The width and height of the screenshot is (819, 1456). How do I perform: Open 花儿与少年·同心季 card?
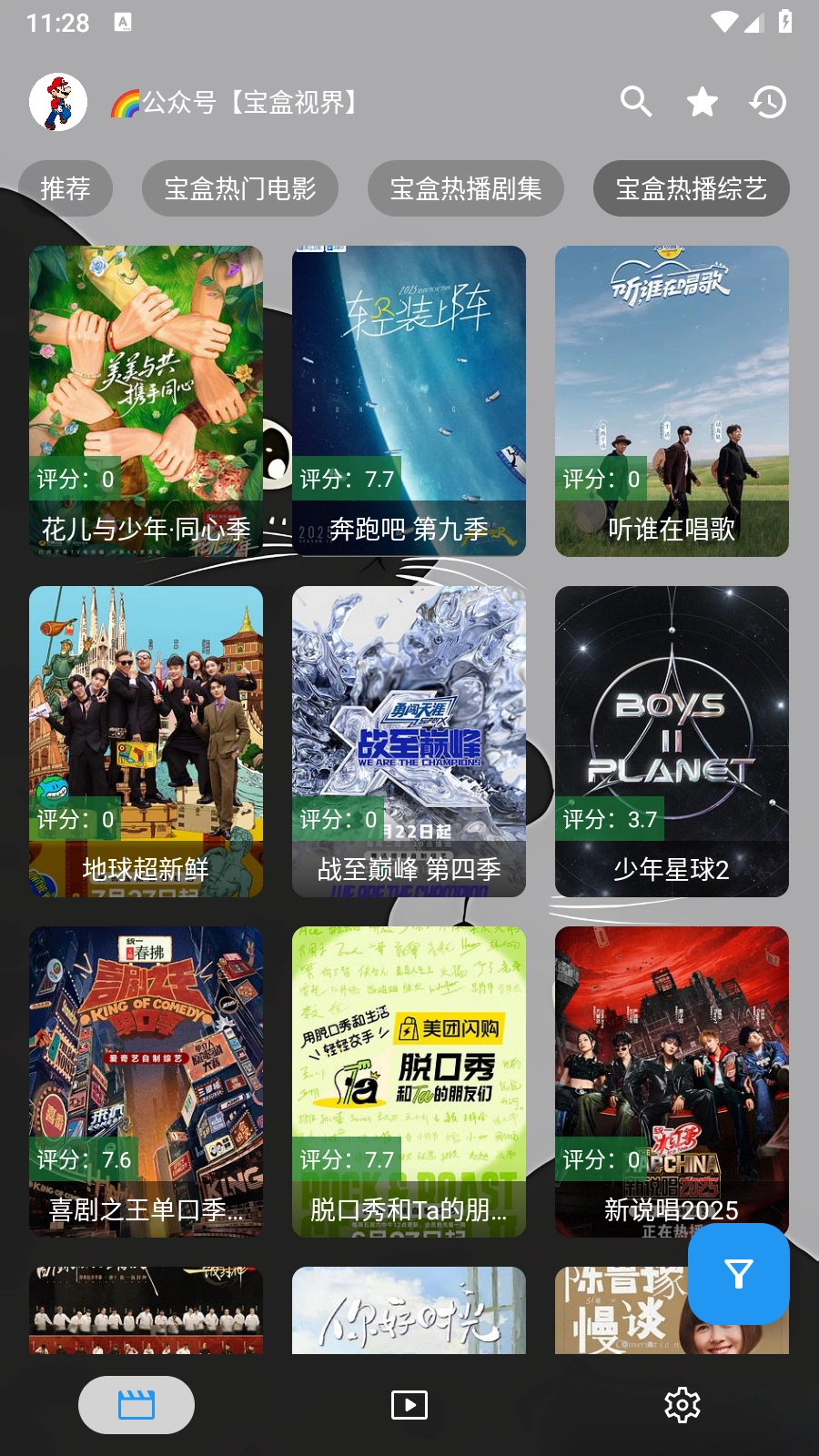pyautogui.click(x=146, y=400)
